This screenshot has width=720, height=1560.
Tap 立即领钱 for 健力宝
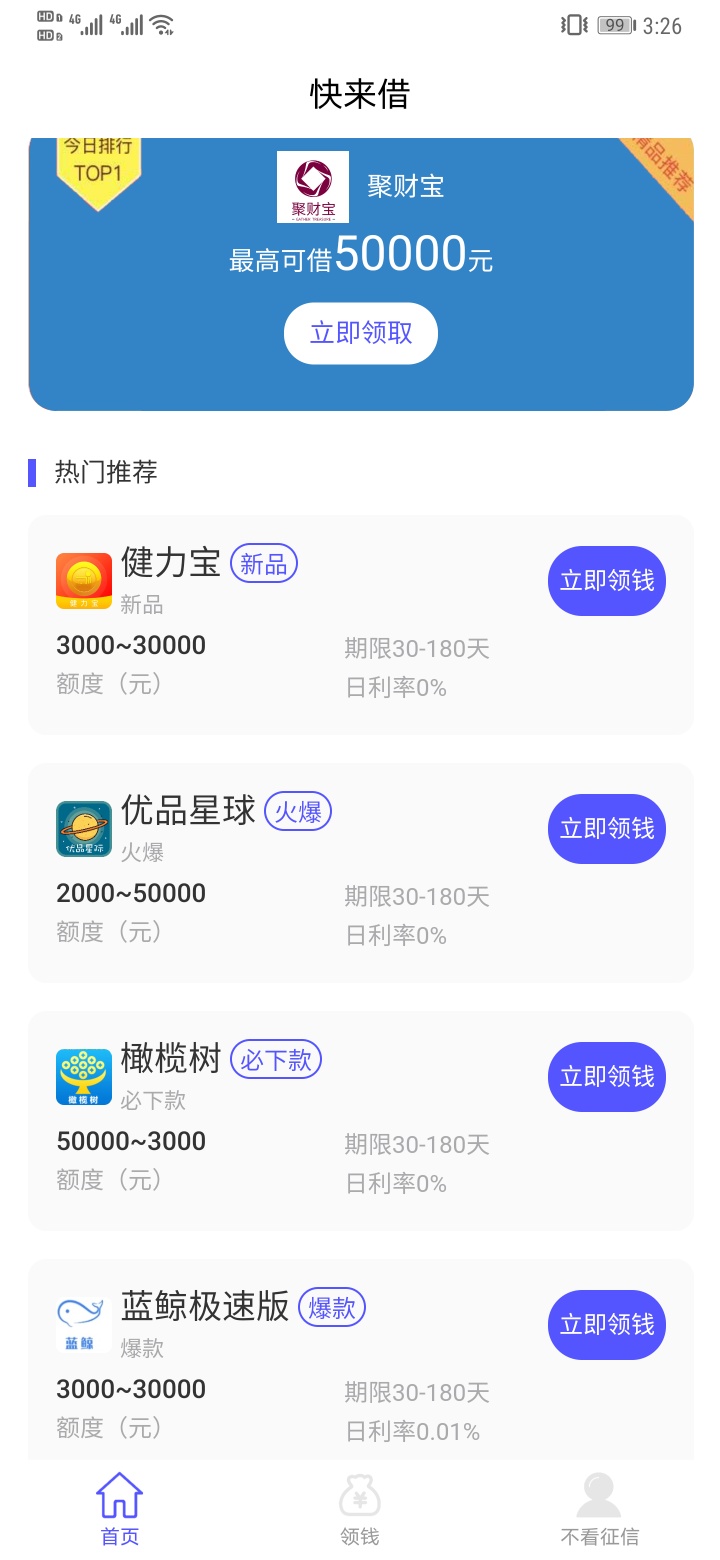pos(607,581)
